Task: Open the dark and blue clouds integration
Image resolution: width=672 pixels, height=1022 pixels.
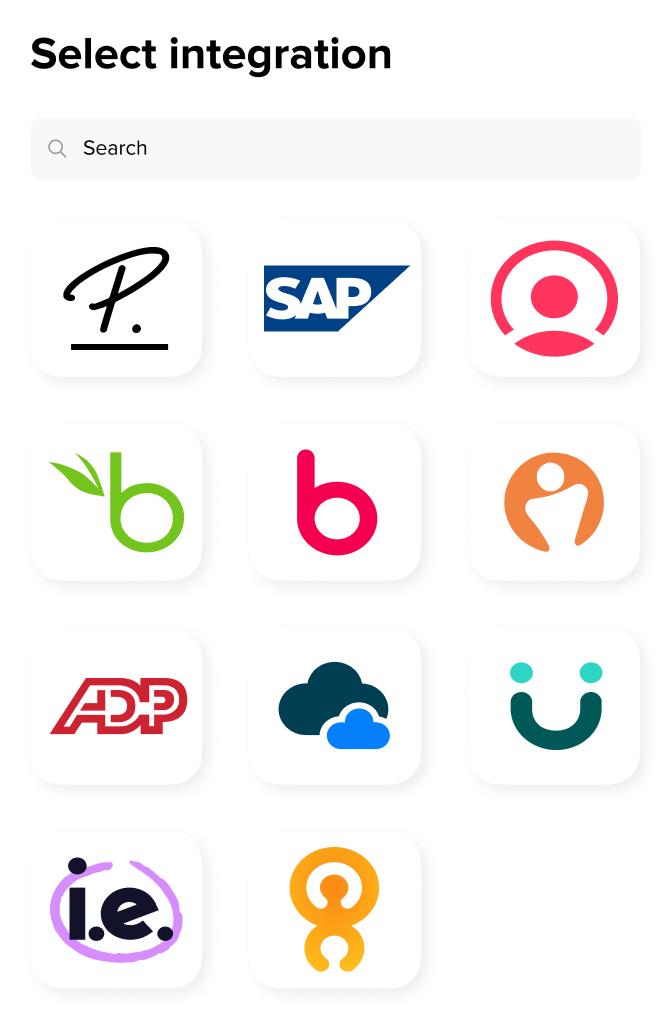Action: [x=335, y=706]
